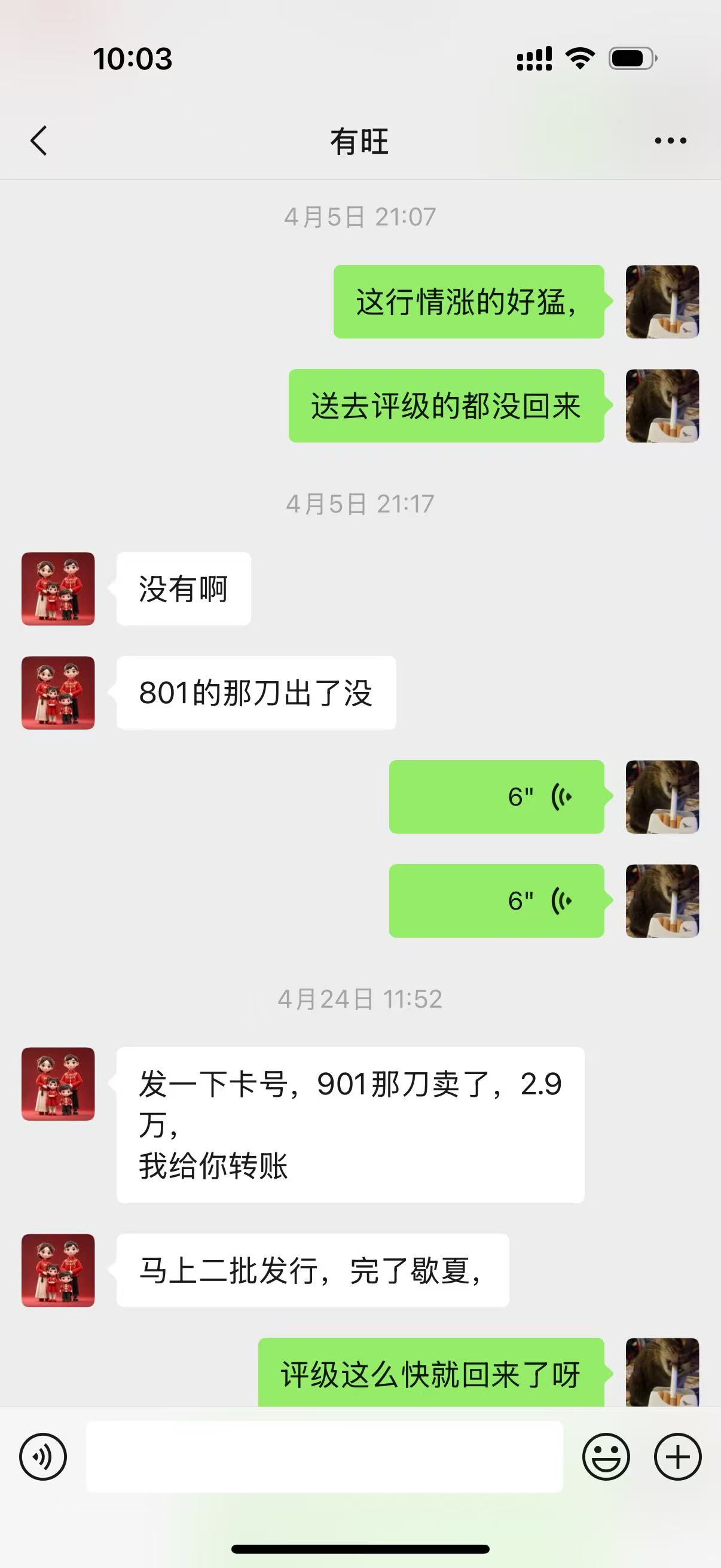
Task: Go back from the 有旺 chat
Action: (x=39, y=141)
